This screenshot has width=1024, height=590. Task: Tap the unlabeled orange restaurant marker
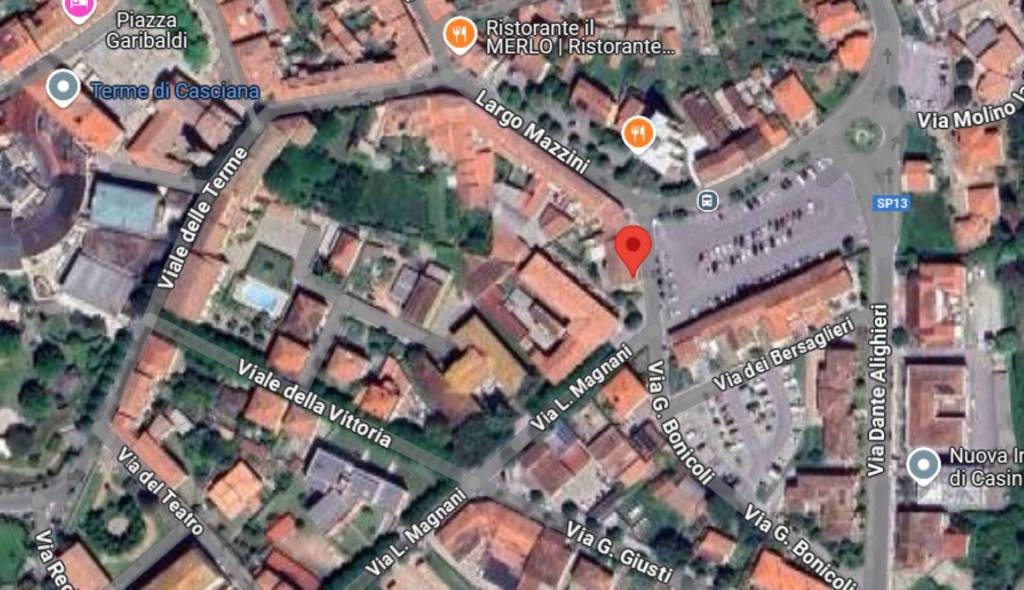[x=638, y=132]
